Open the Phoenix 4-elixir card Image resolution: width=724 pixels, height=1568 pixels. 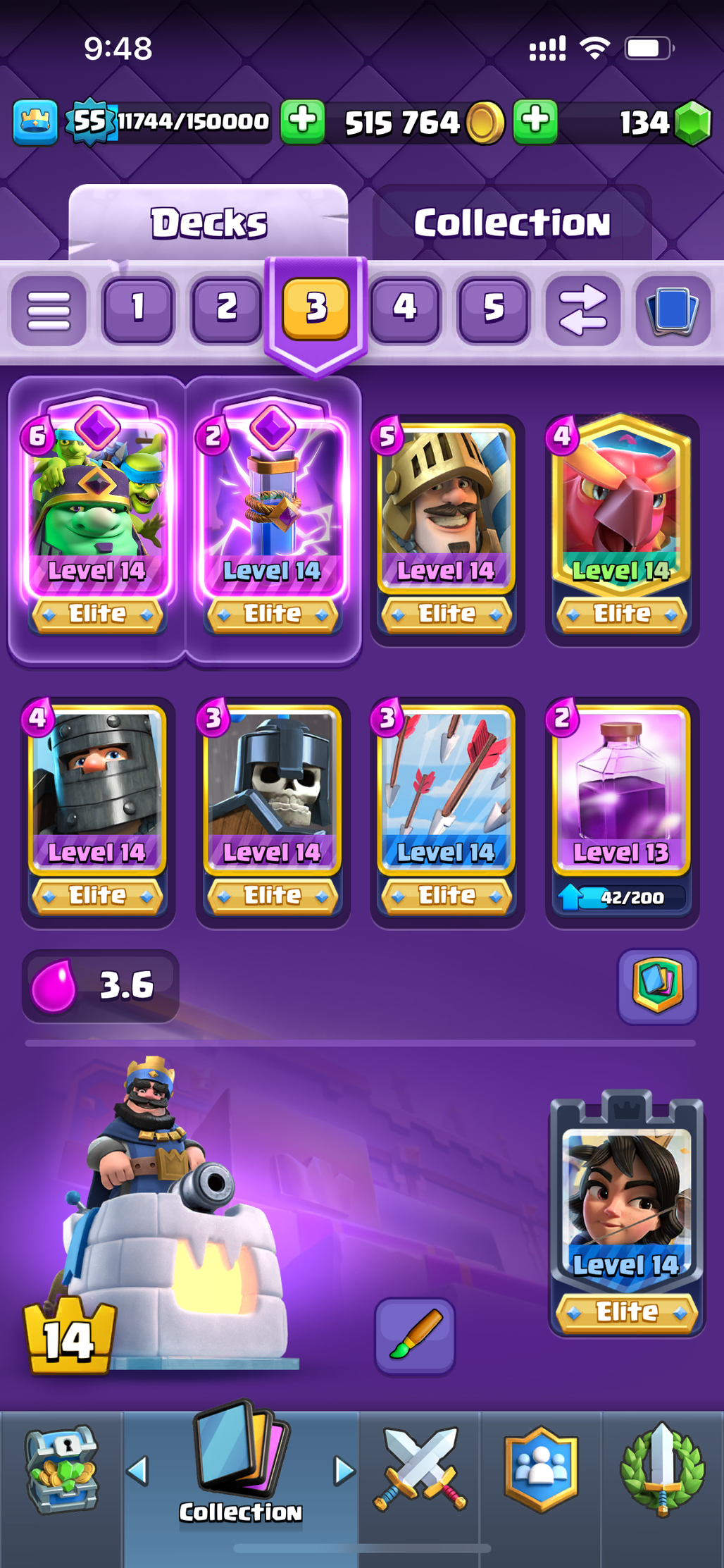point(621,529)
